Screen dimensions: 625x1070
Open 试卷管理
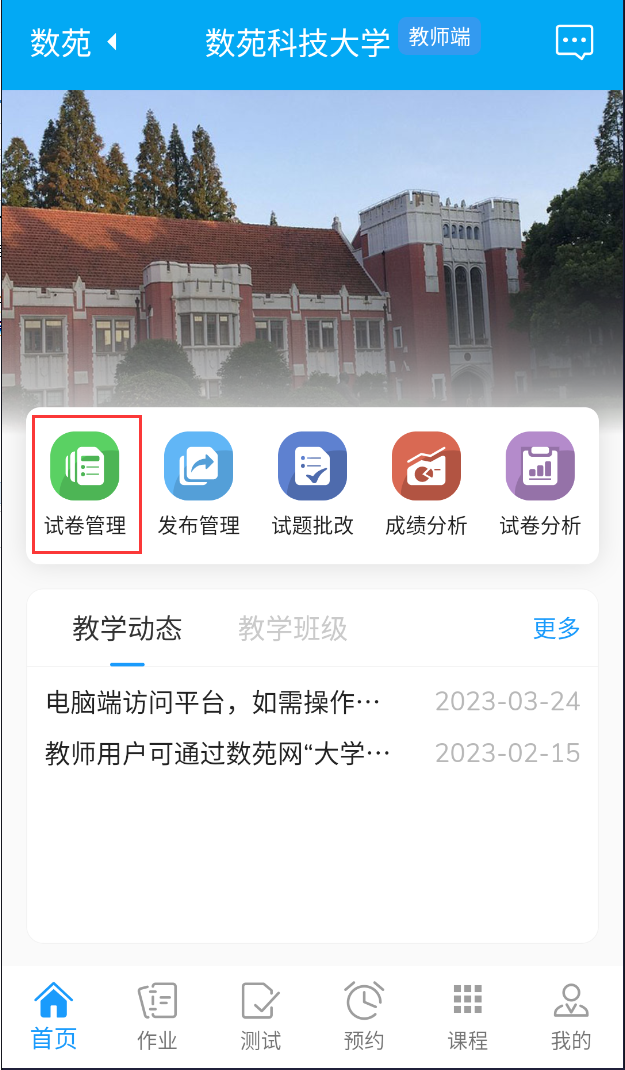[x=85, y=484]
